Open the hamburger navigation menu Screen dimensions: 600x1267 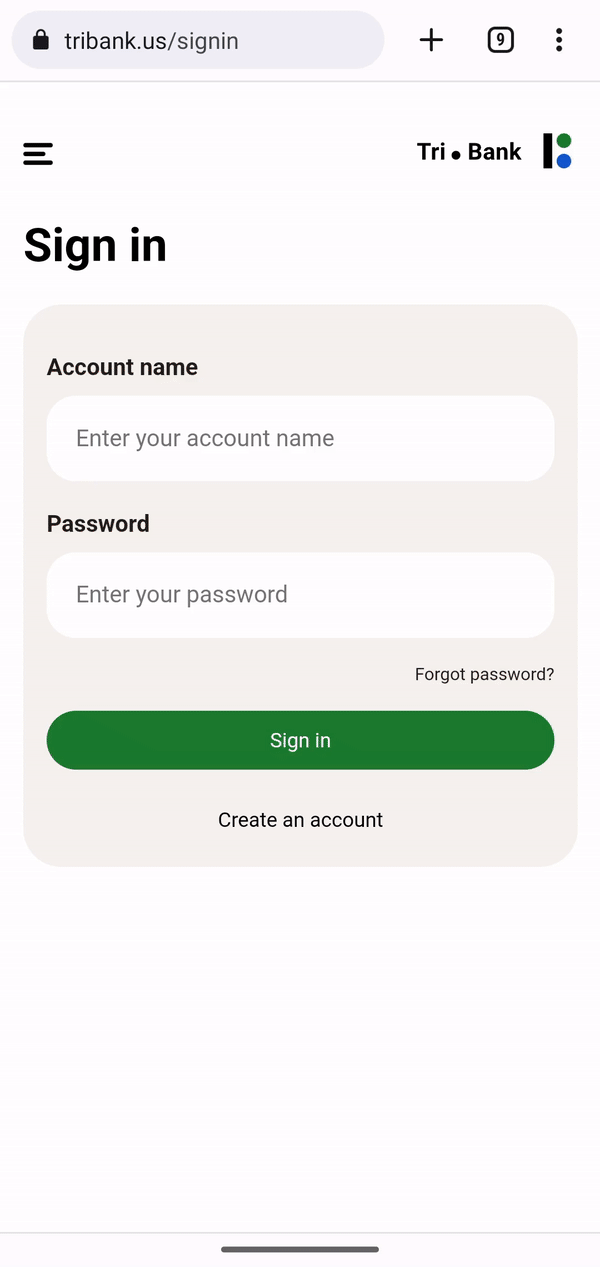pos(38,153)
